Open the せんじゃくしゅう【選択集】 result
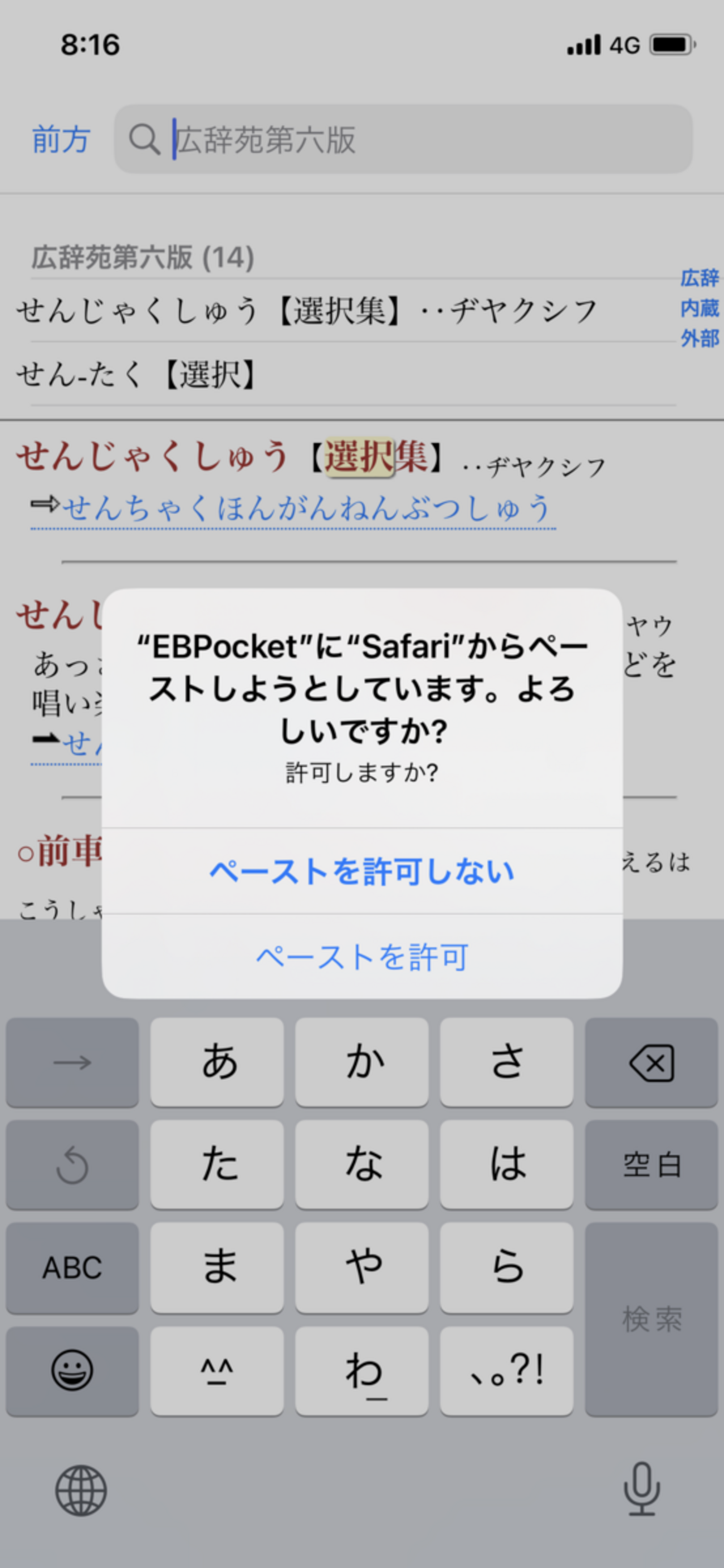This screenshot has width=724, height=1568. coord(306,311)
